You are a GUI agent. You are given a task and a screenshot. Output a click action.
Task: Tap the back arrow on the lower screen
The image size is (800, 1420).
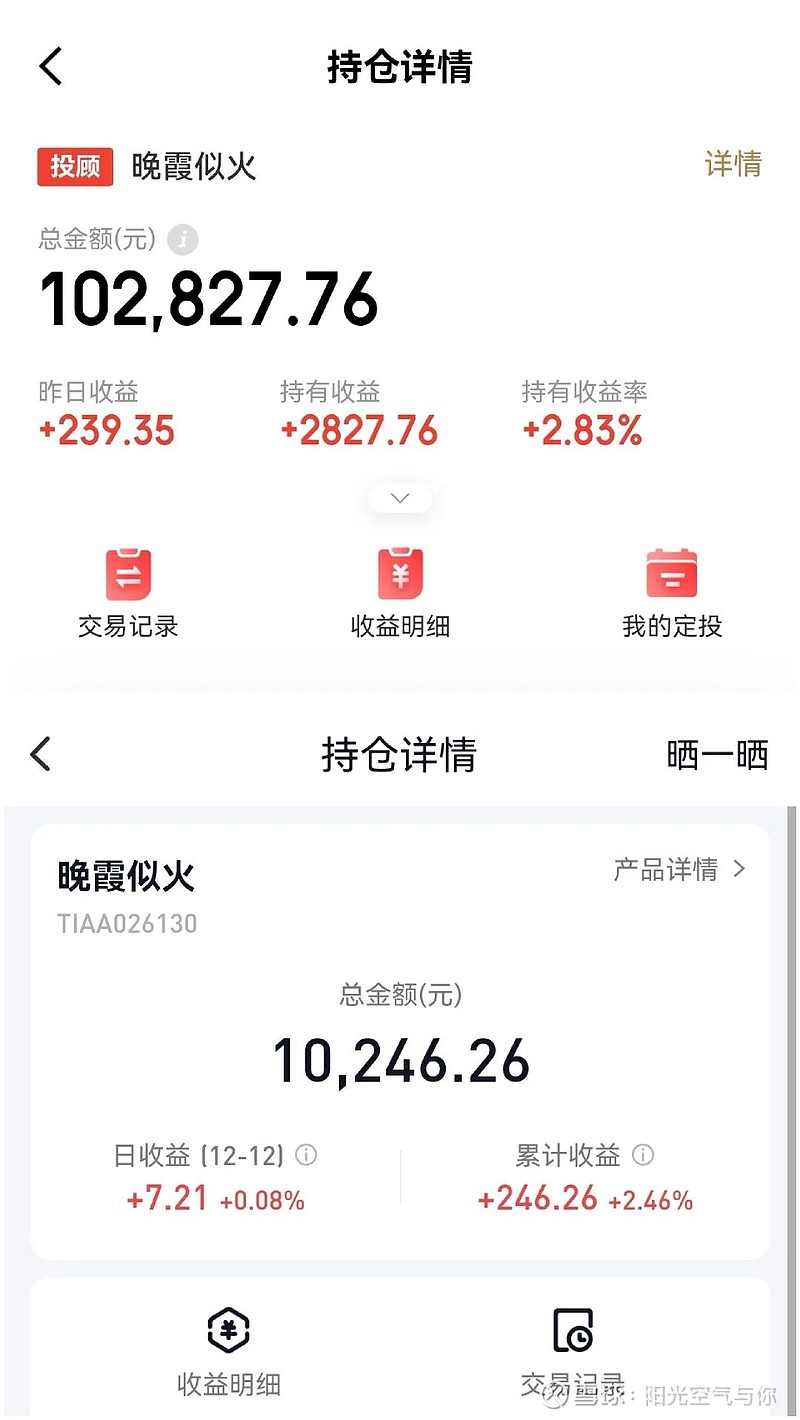click(40, 755)
